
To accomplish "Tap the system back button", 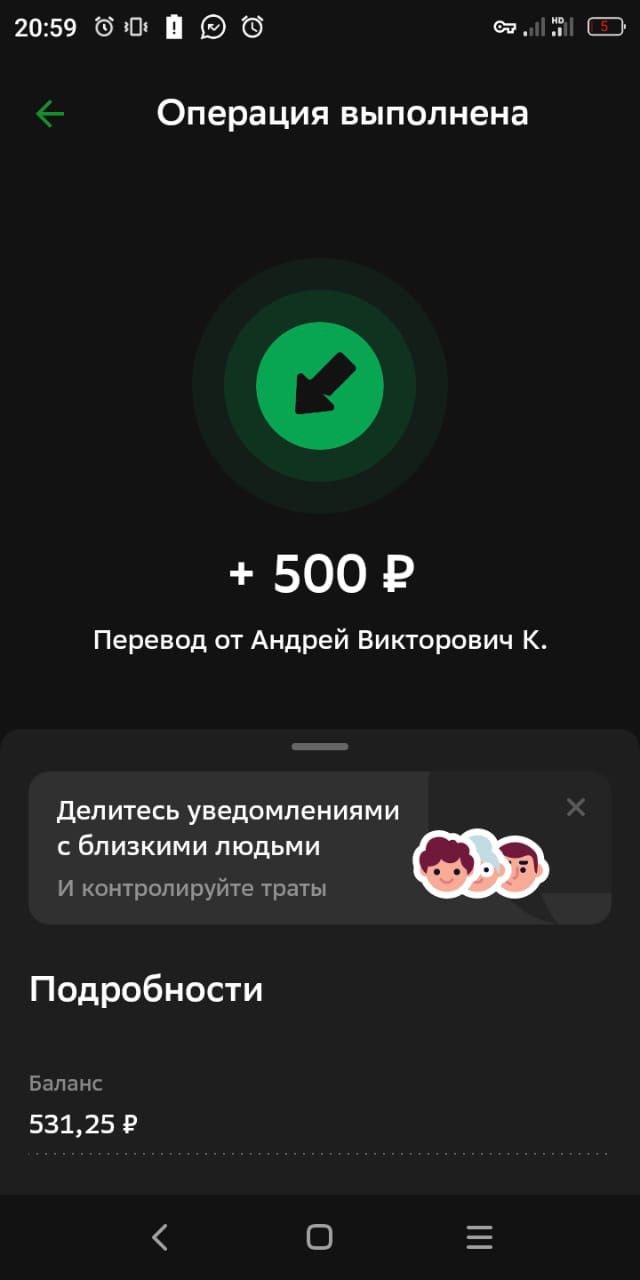I will point(160,1237).
